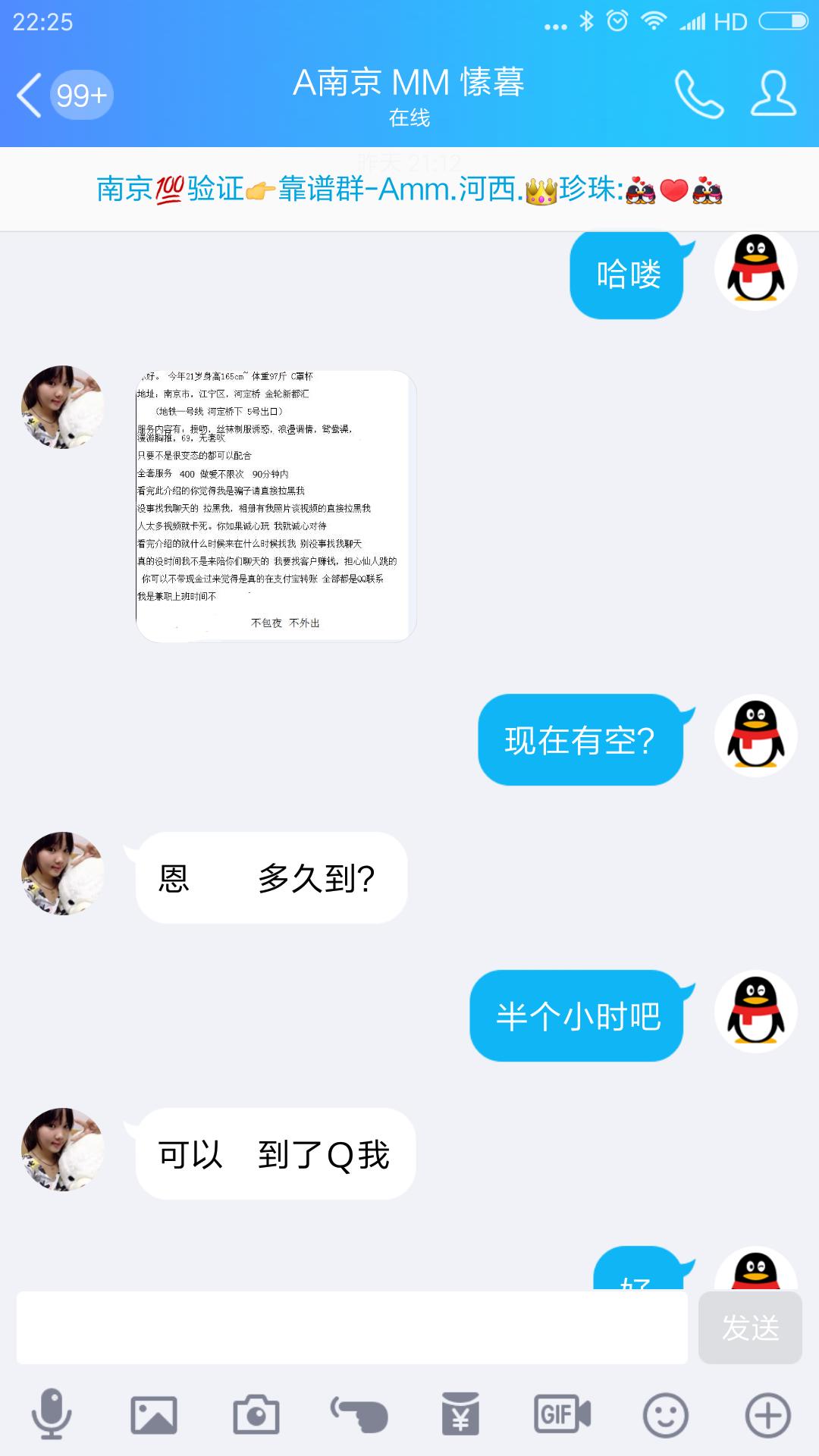This screenshot has width=819, height=1456.
Task: Open the contact's profile page
Action: (773, 95)
